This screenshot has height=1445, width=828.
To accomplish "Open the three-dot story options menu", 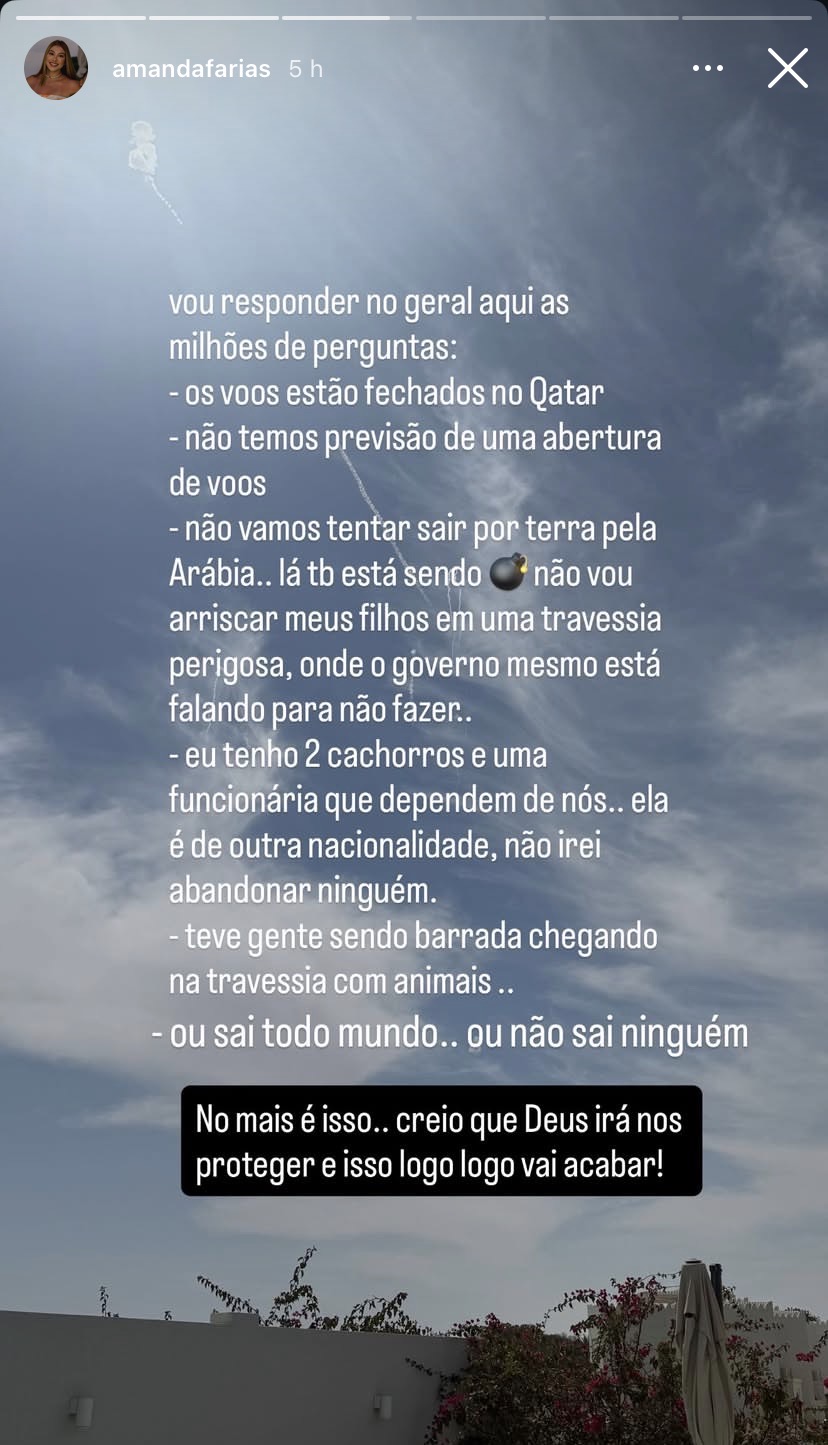I will (x=707, y=68).
